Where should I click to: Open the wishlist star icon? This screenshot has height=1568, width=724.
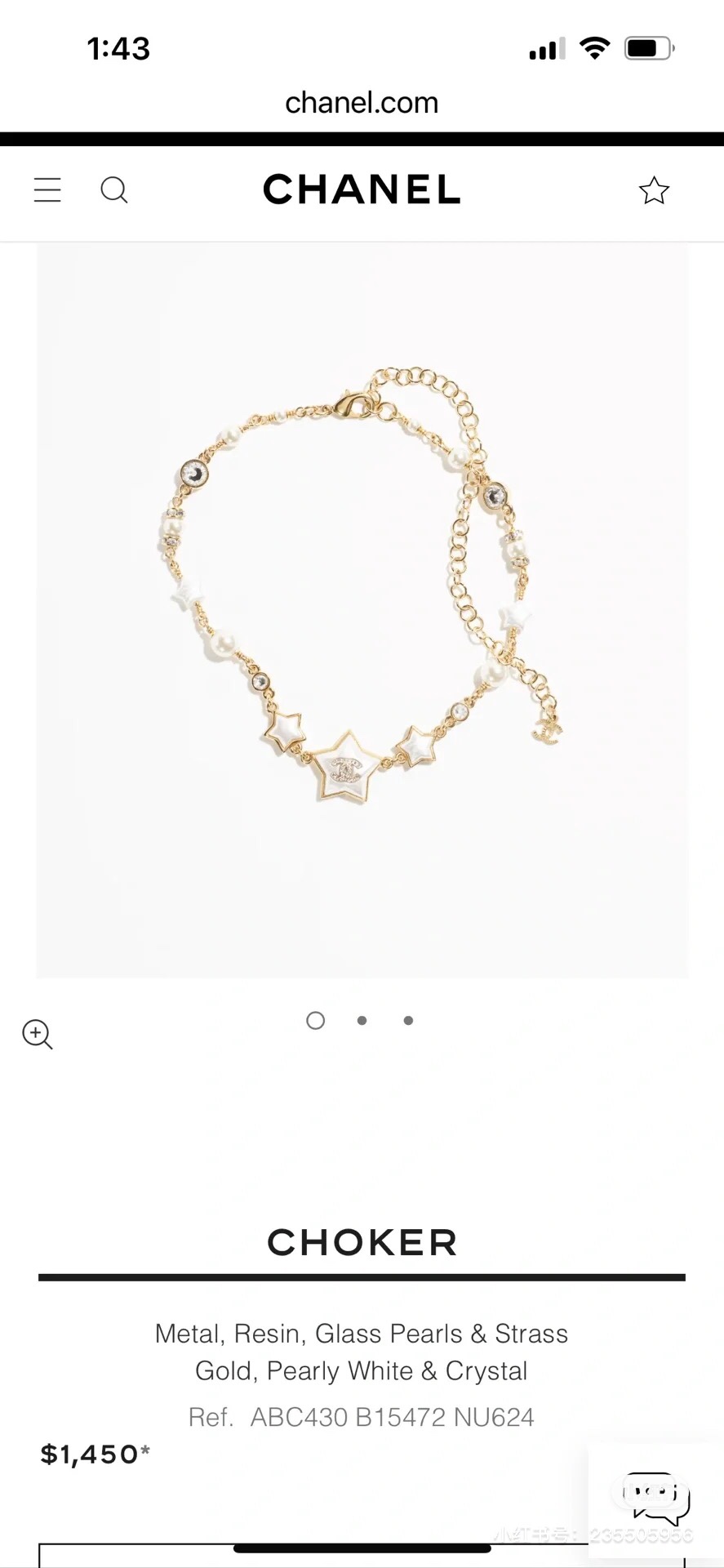654,190
